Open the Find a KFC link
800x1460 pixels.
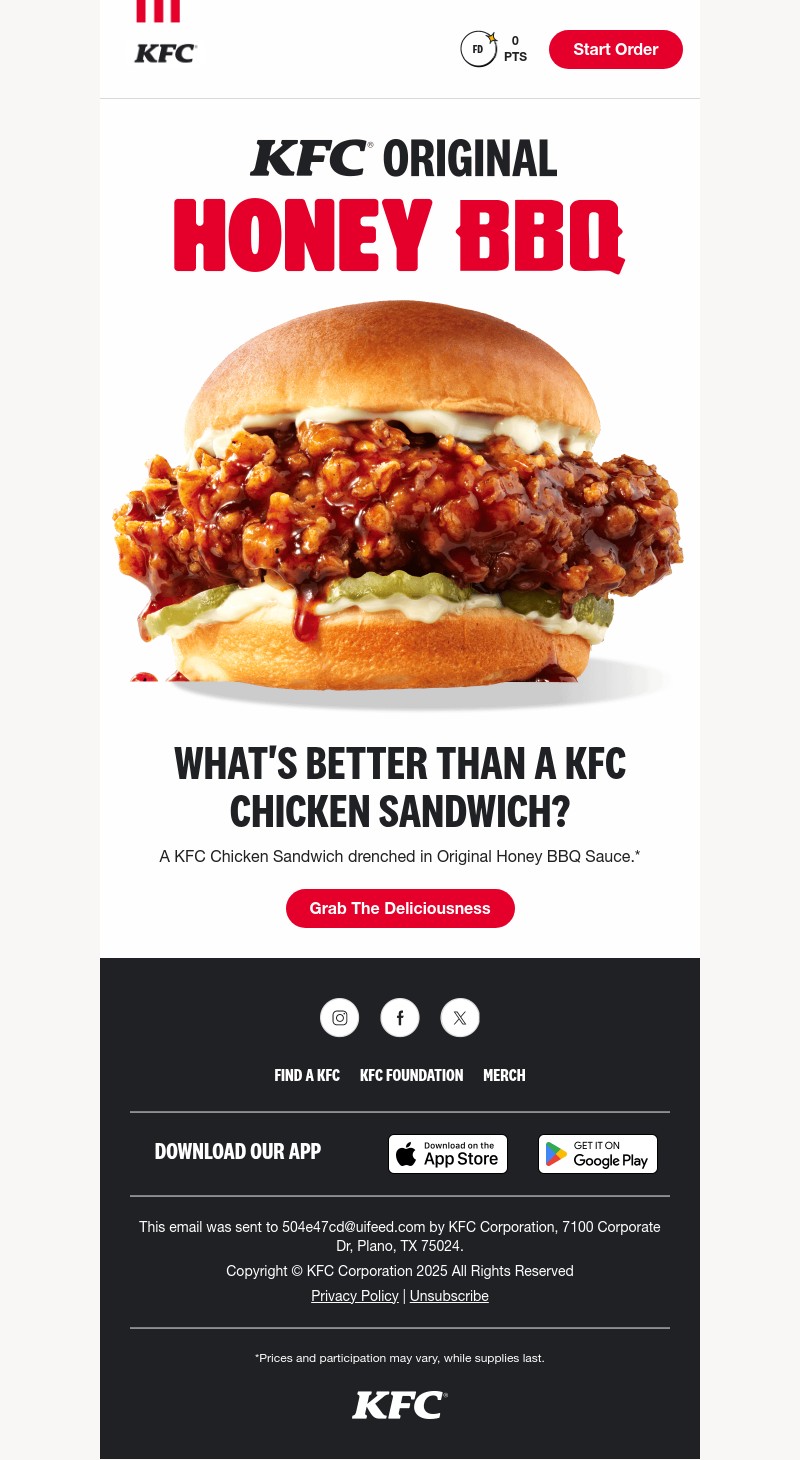307,1075
